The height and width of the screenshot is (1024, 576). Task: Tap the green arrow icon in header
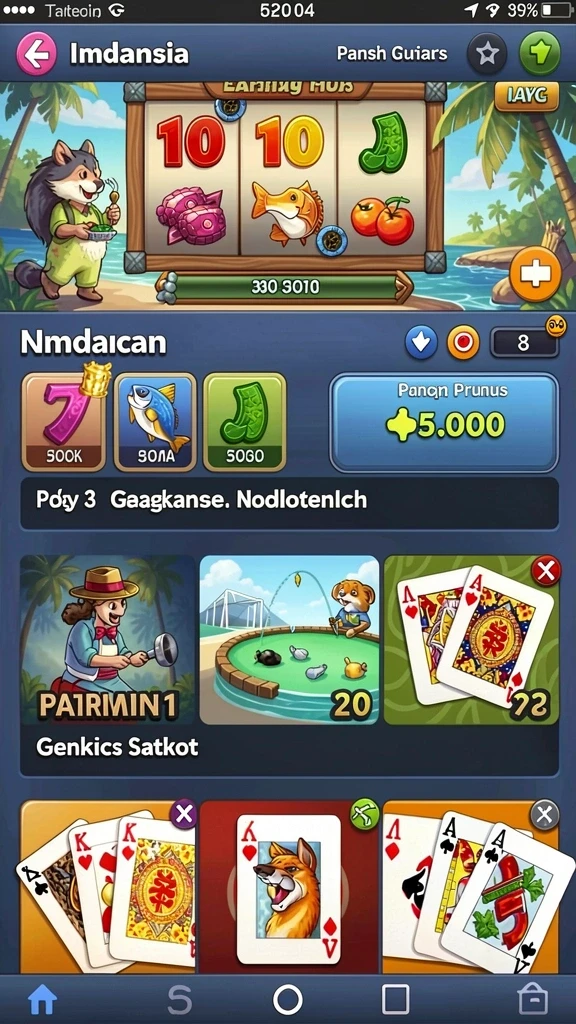(x=539, y=54)
